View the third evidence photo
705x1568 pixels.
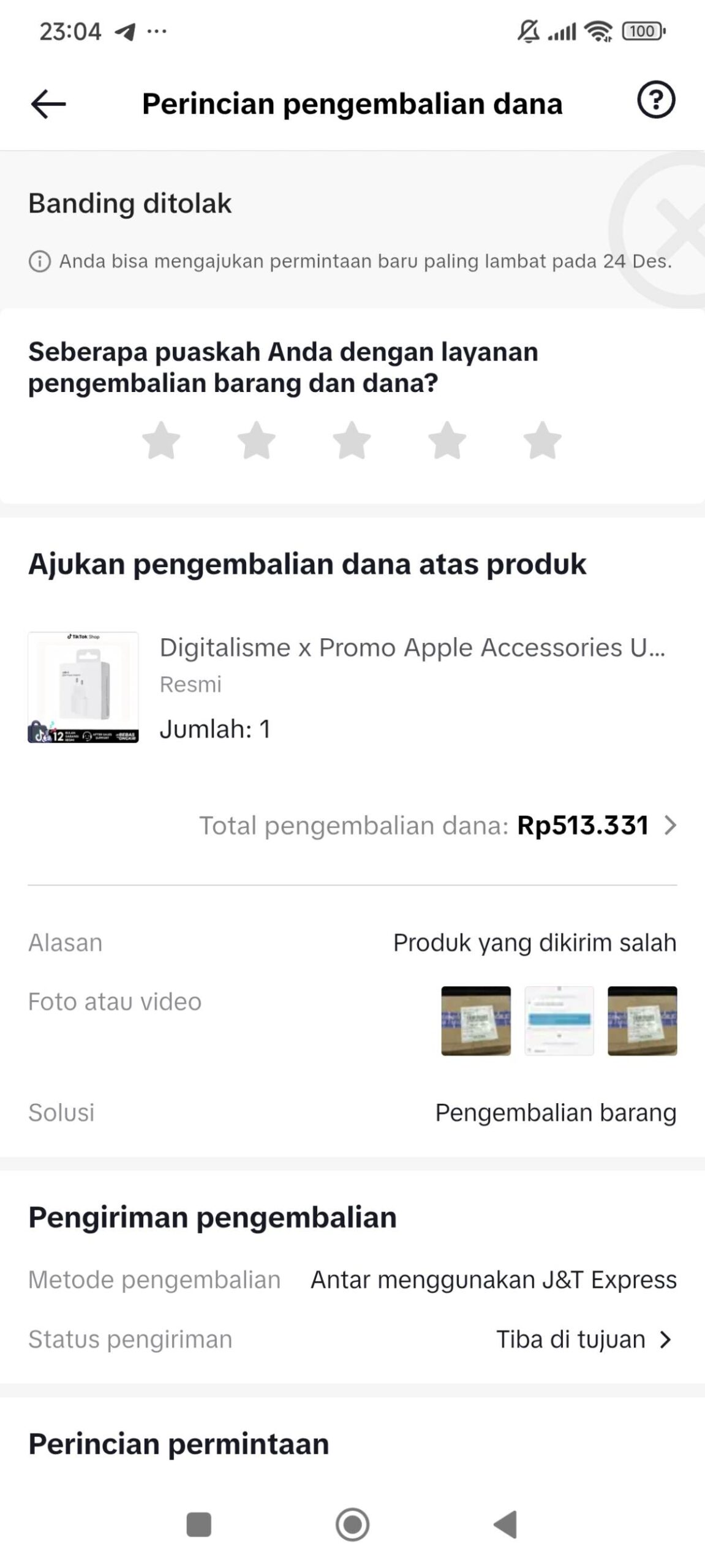[x=642, y=1021]
